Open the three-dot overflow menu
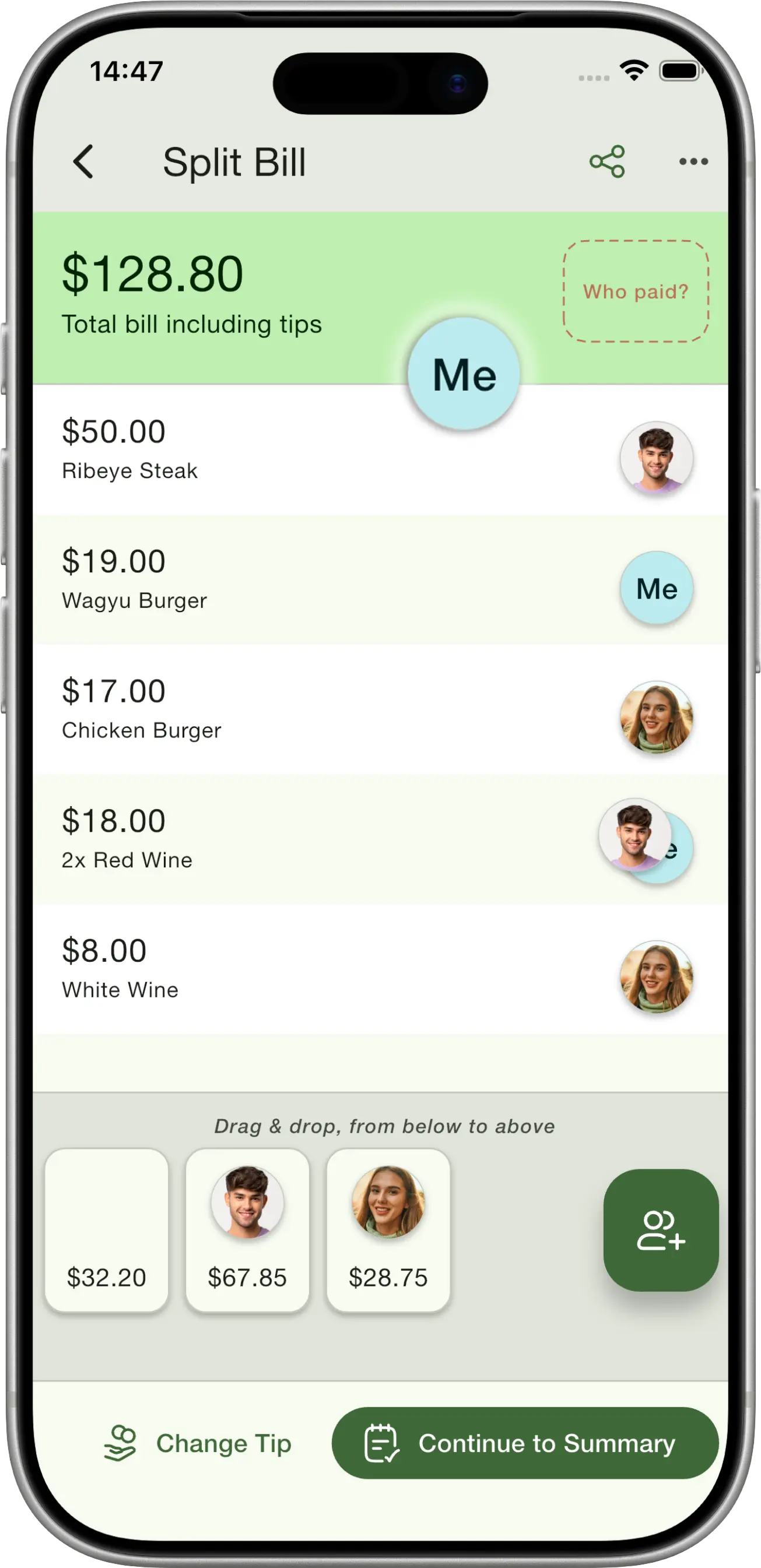 pyautogui.click(x=693, y=162)
